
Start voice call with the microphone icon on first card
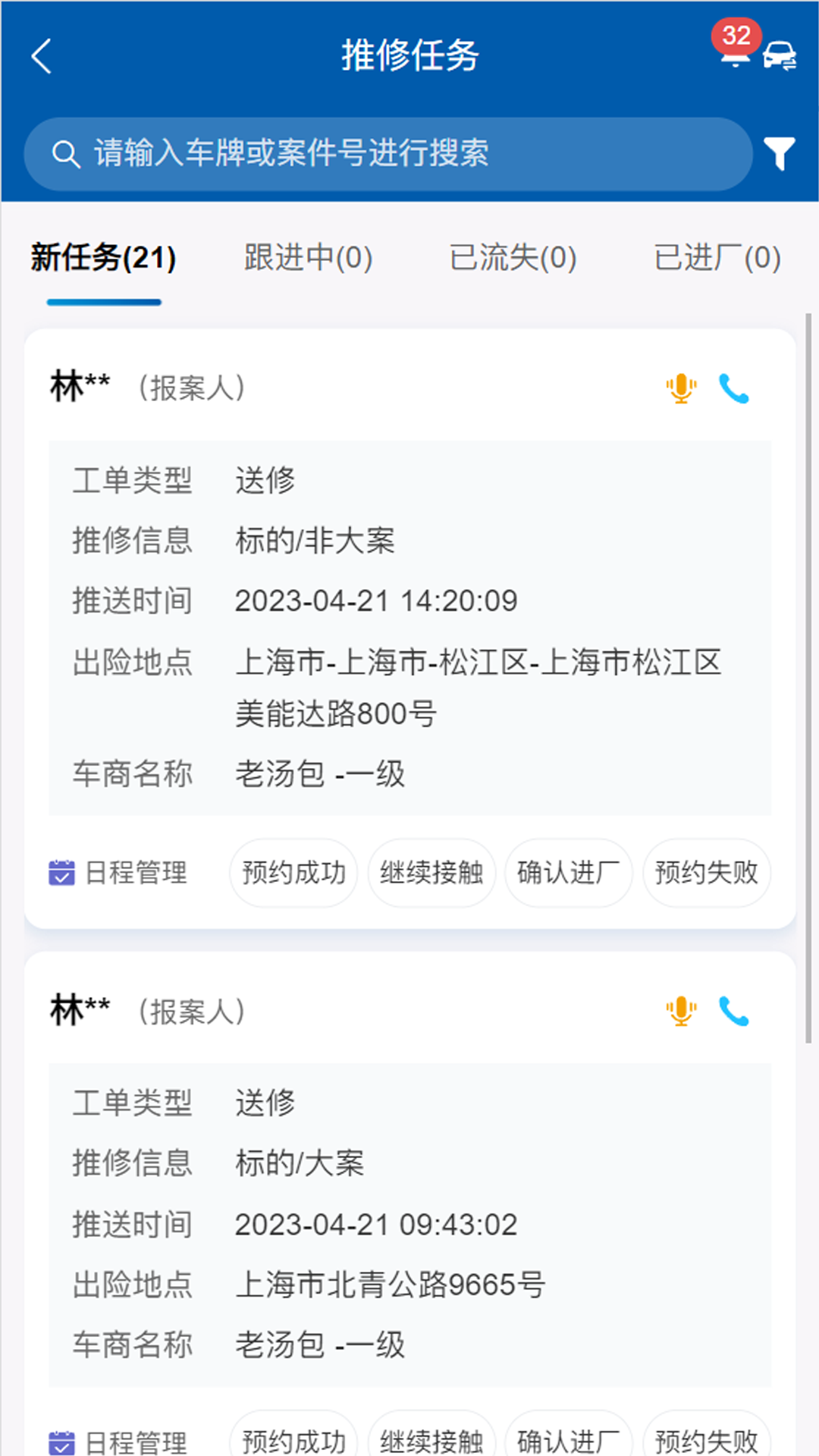click(x=681, y=389)
